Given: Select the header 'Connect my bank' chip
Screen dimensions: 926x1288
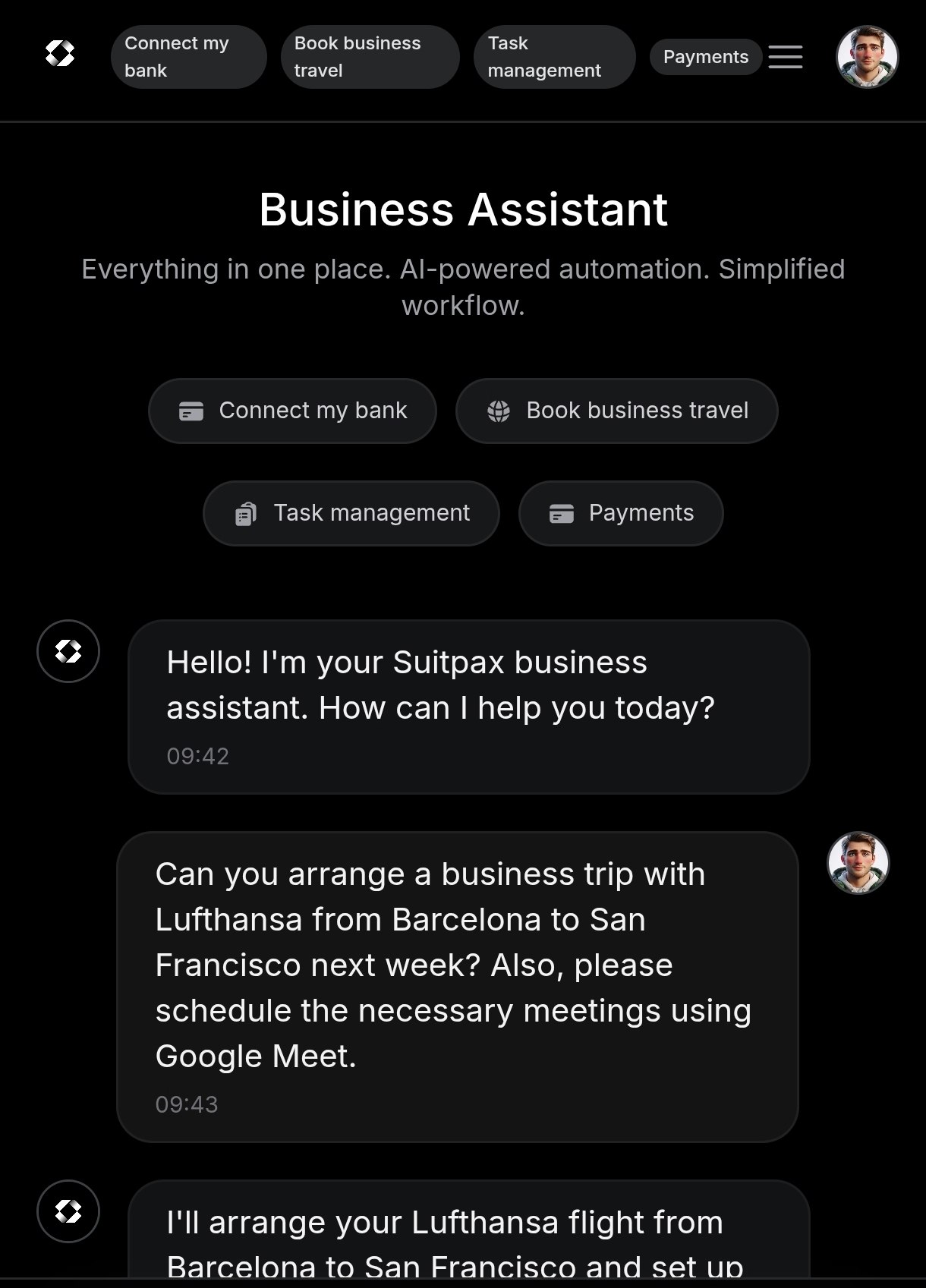Looking at the screenshot, I should point(188,57).
